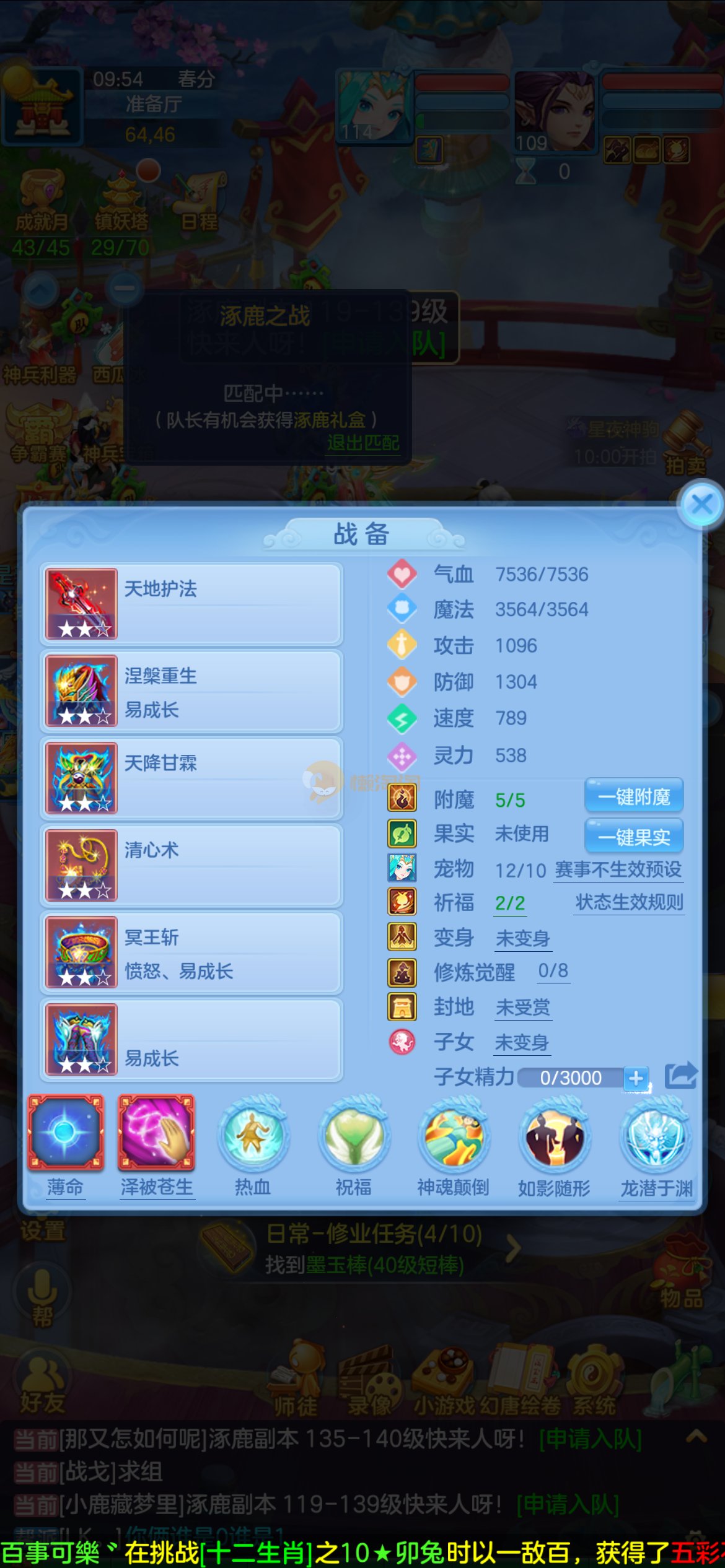
Task: Open the 涅槃重生 equipment slot
Action: click(191, 691)
